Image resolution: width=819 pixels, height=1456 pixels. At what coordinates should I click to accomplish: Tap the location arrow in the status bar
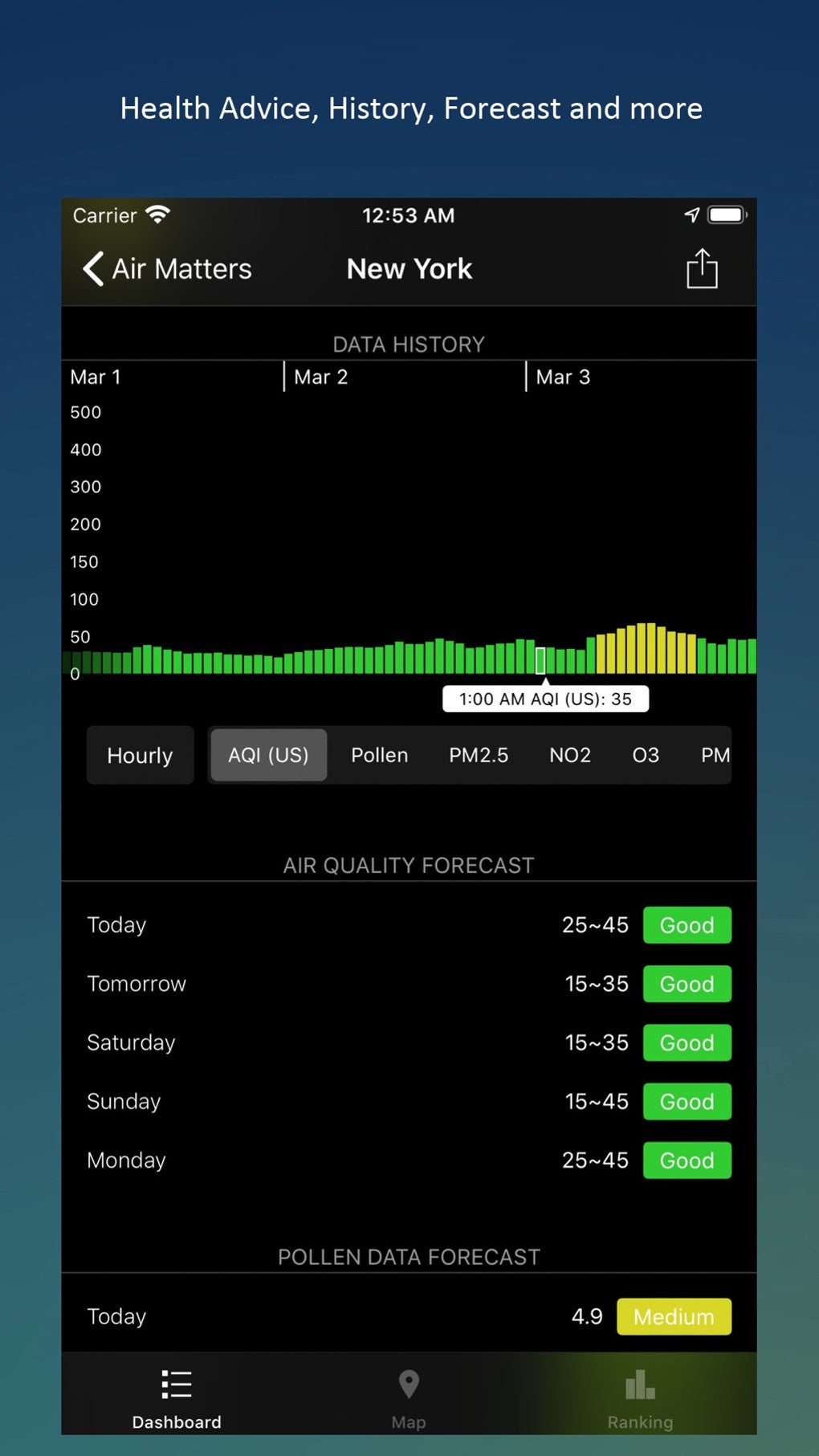691,214
